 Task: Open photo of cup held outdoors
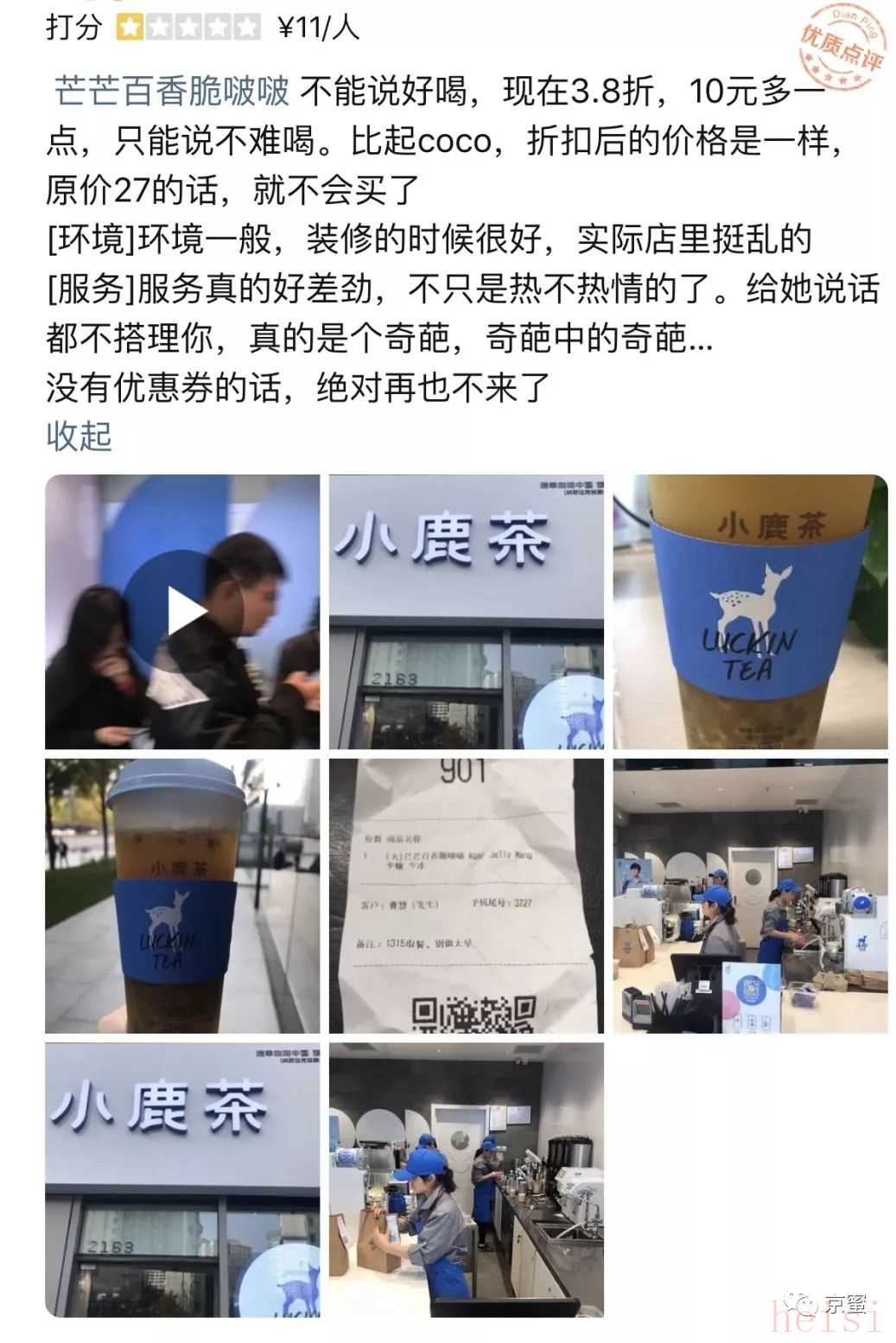coord(182,895)
